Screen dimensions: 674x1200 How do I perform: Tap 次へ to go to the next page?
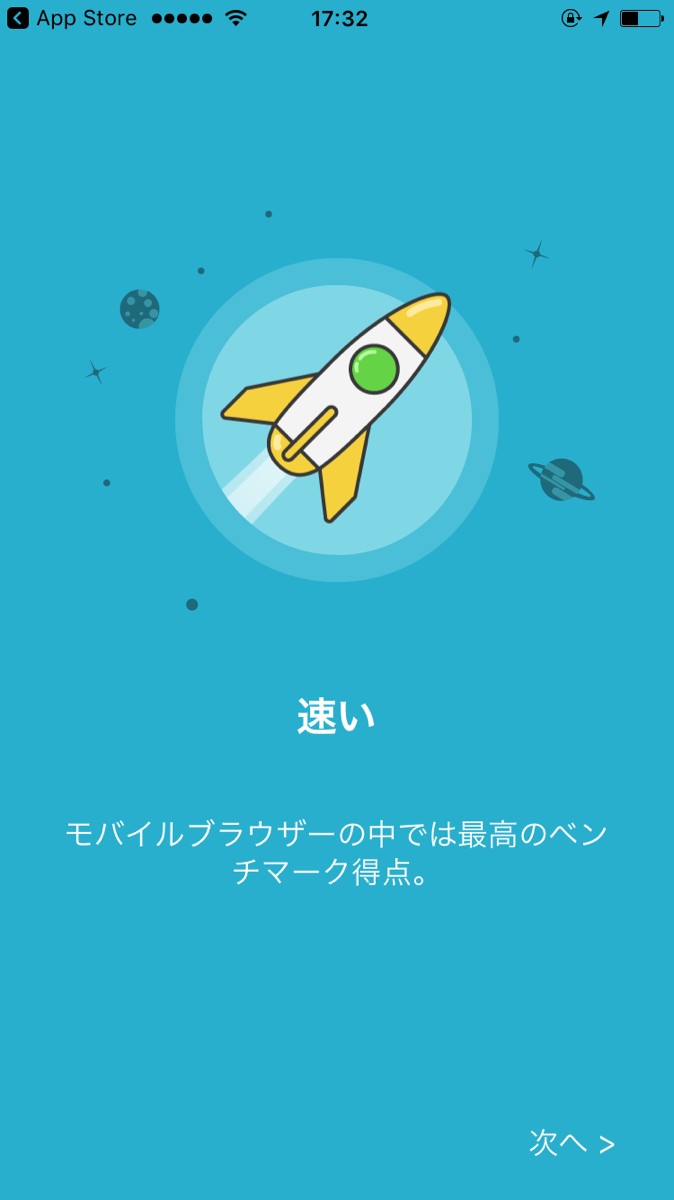tap(571, 1143)
